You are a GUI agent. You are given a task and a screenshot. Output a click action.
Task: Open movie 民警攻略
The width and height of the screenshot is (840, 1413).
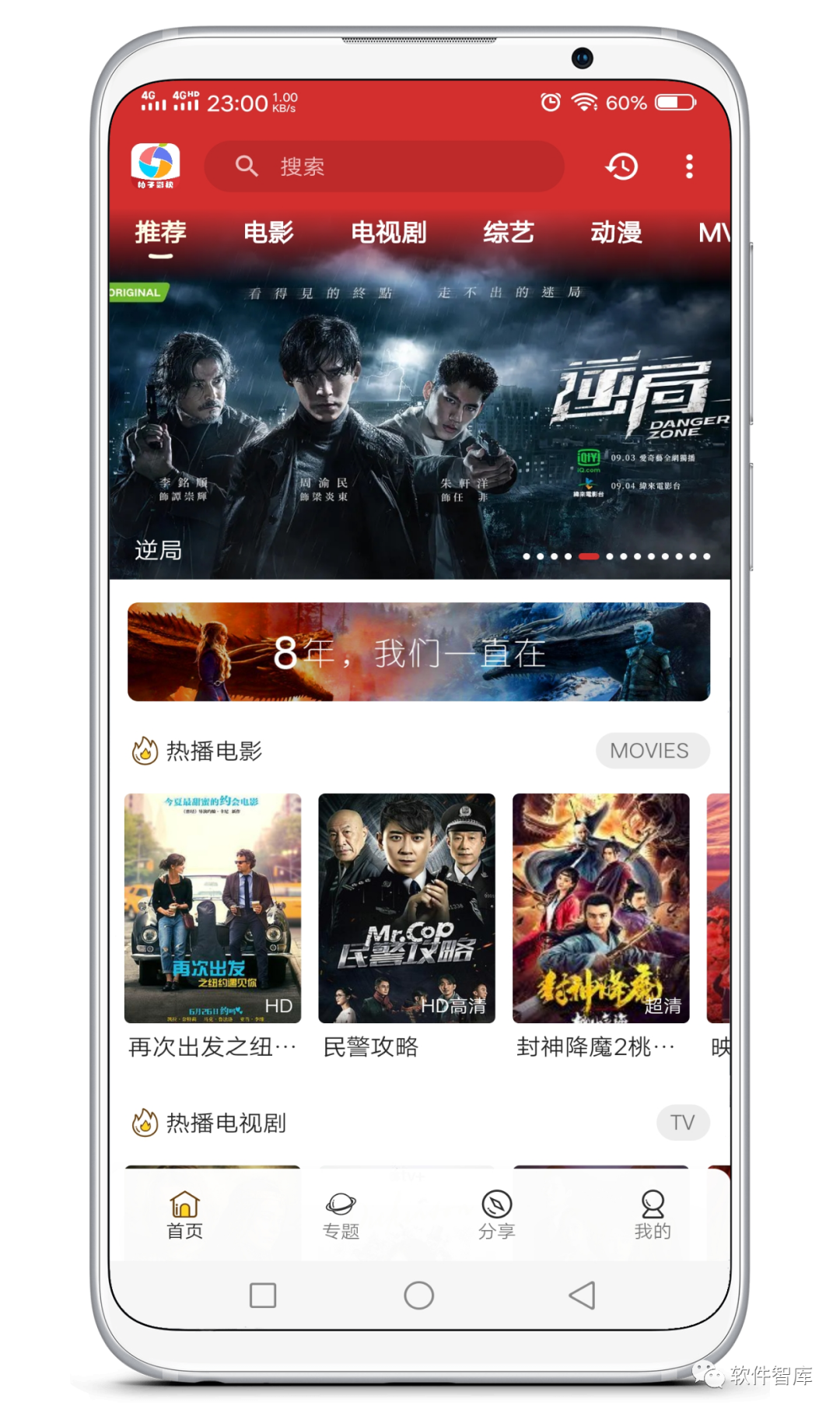tap(407, 908)
